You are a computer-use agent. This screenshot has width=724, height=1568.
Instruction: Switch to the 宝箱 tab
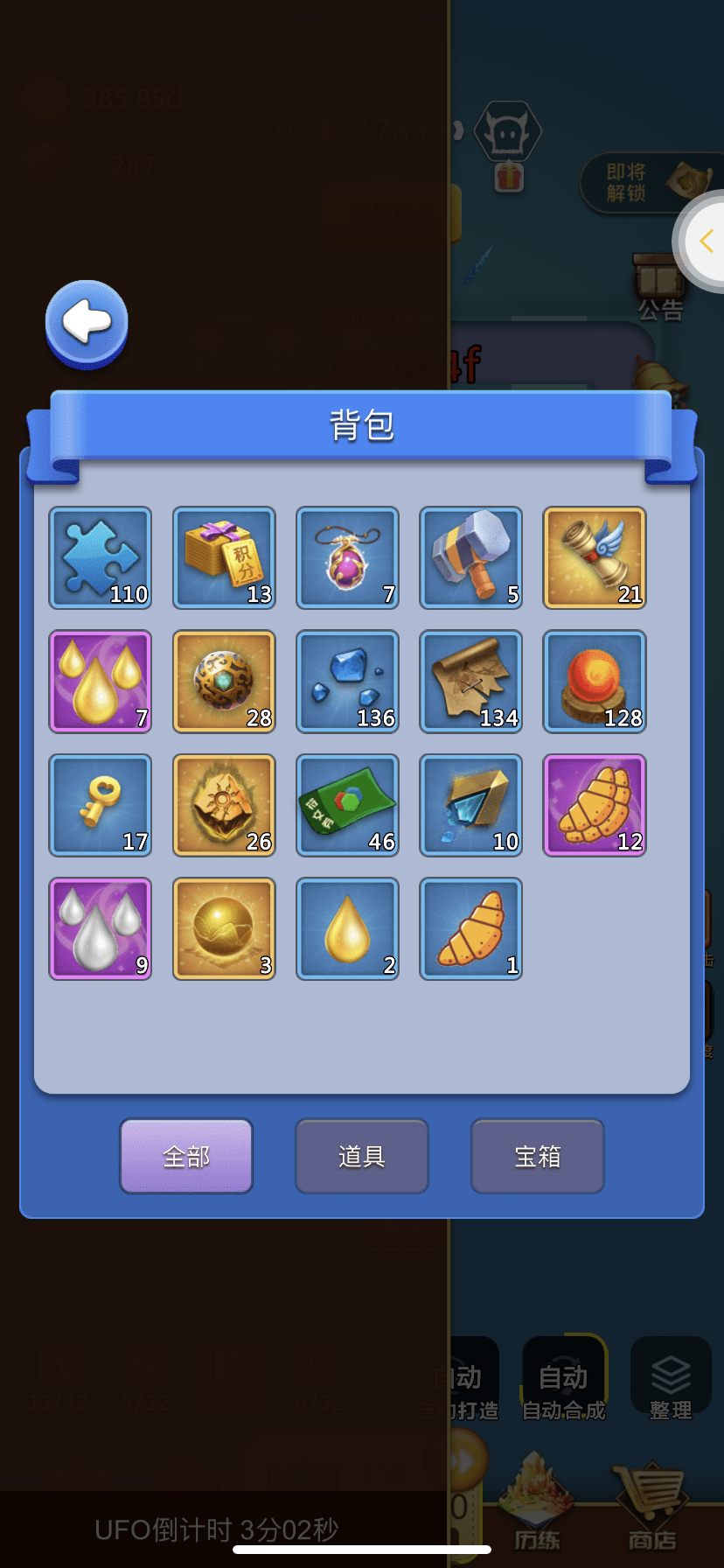tap(538, 1156)
